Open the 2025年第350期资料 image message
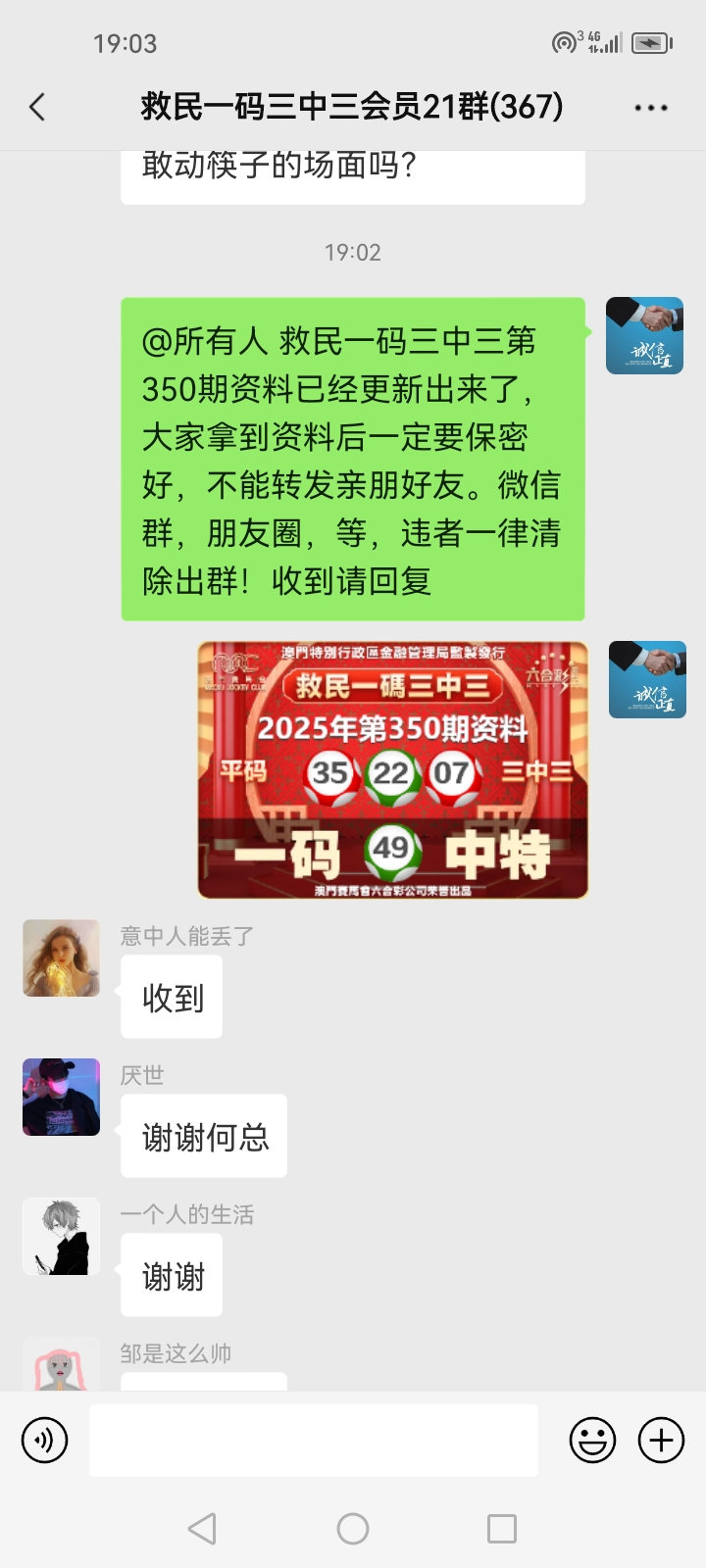The width and height of the screenshot is (706, 1568). coord(392,769)
